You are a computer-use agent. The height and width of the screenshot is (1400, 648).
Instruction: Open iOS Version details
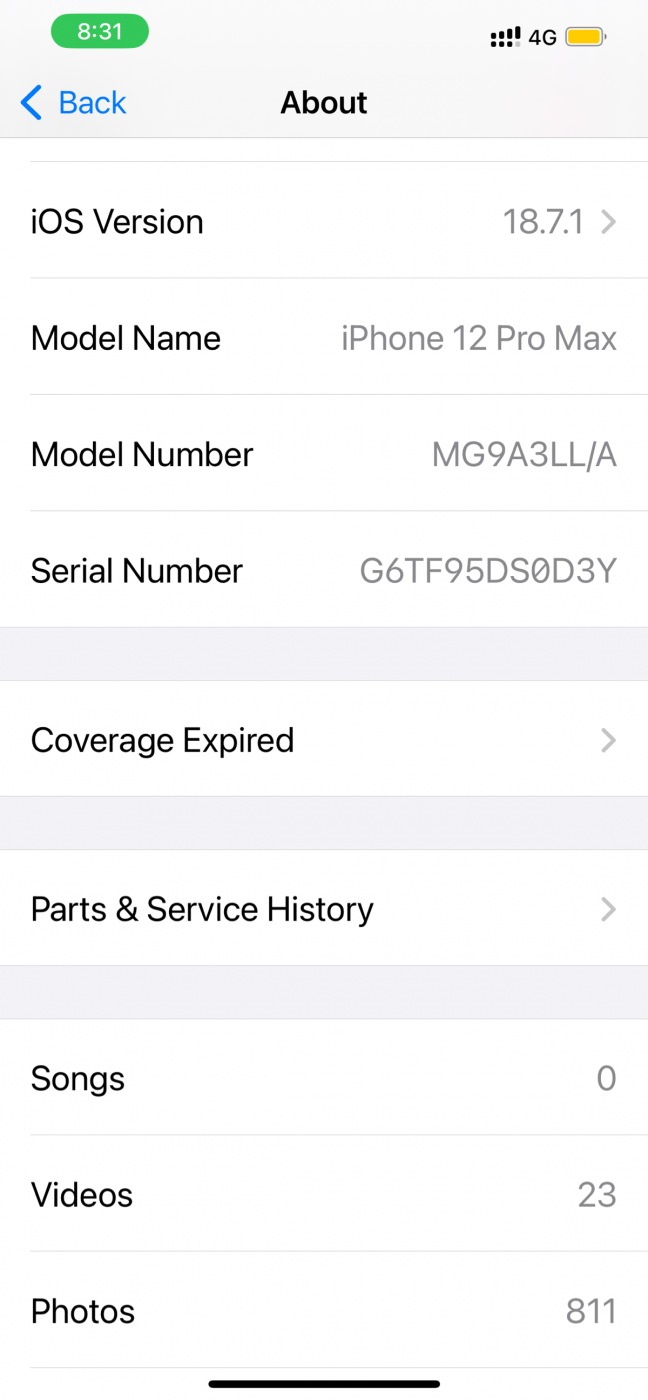(323, 221)
